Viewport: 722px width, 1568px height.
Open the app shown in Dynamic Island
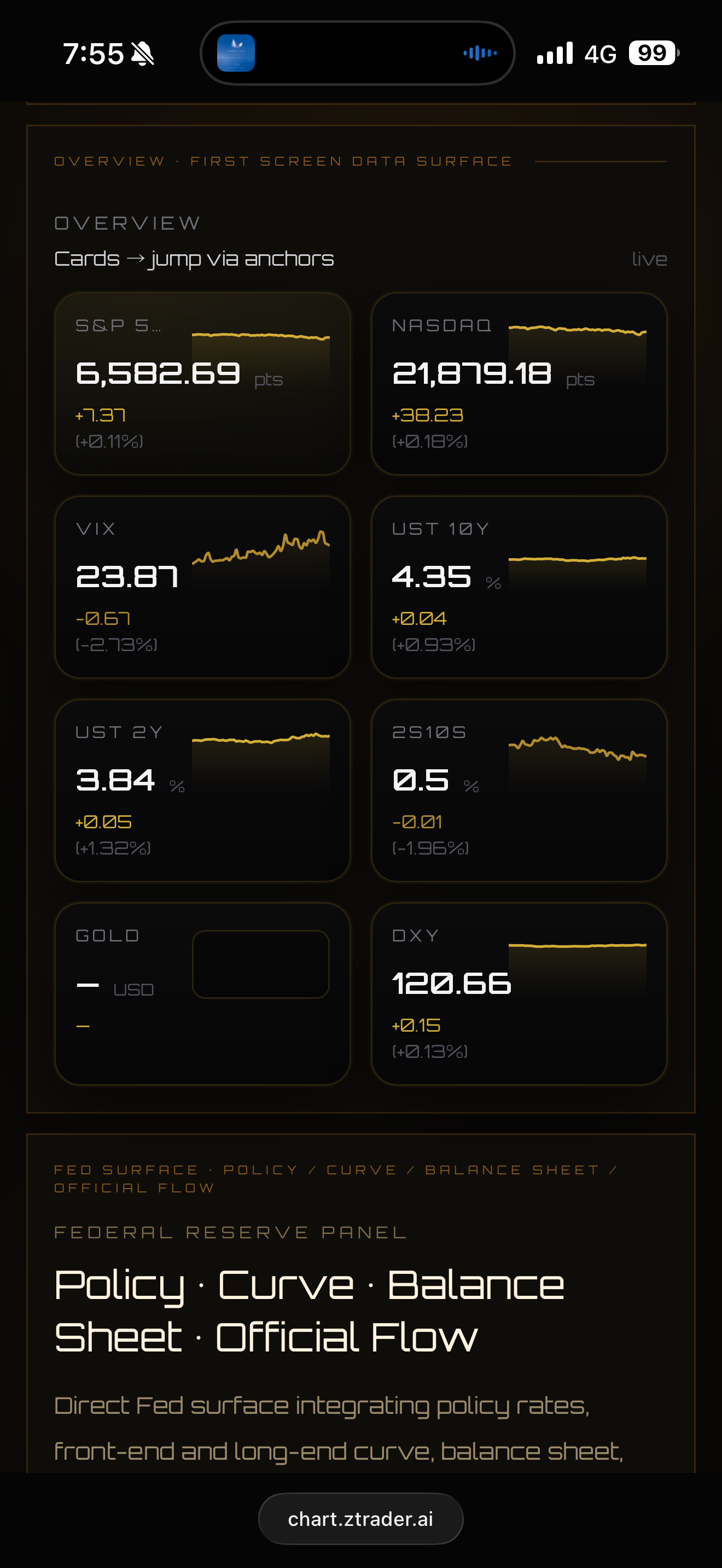(x=236, y=53)
